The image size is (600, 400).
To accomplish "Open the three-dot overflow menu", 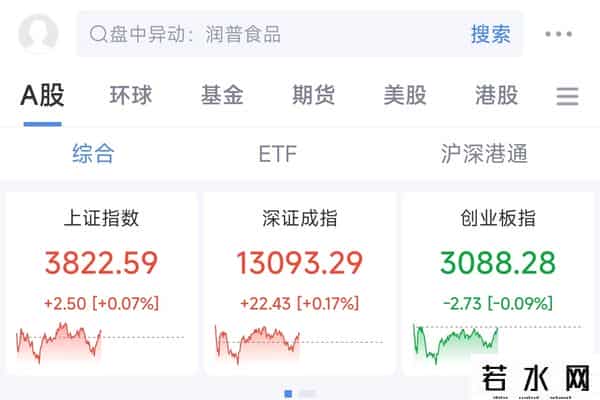I will [558, 34].
